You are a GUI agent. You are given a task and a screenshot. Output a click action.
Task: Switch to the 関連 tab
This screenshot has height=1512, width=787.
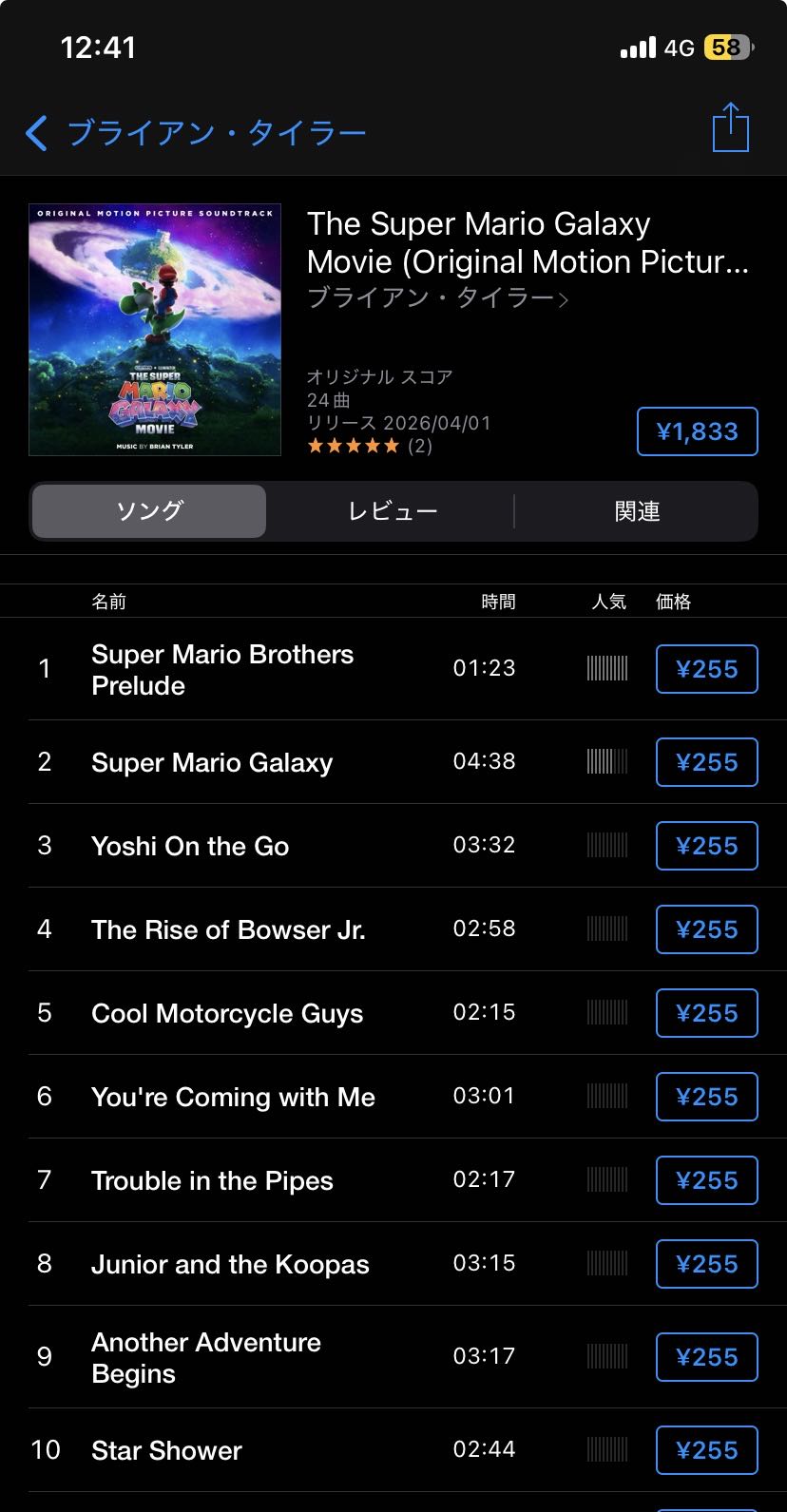coord(637,511)
